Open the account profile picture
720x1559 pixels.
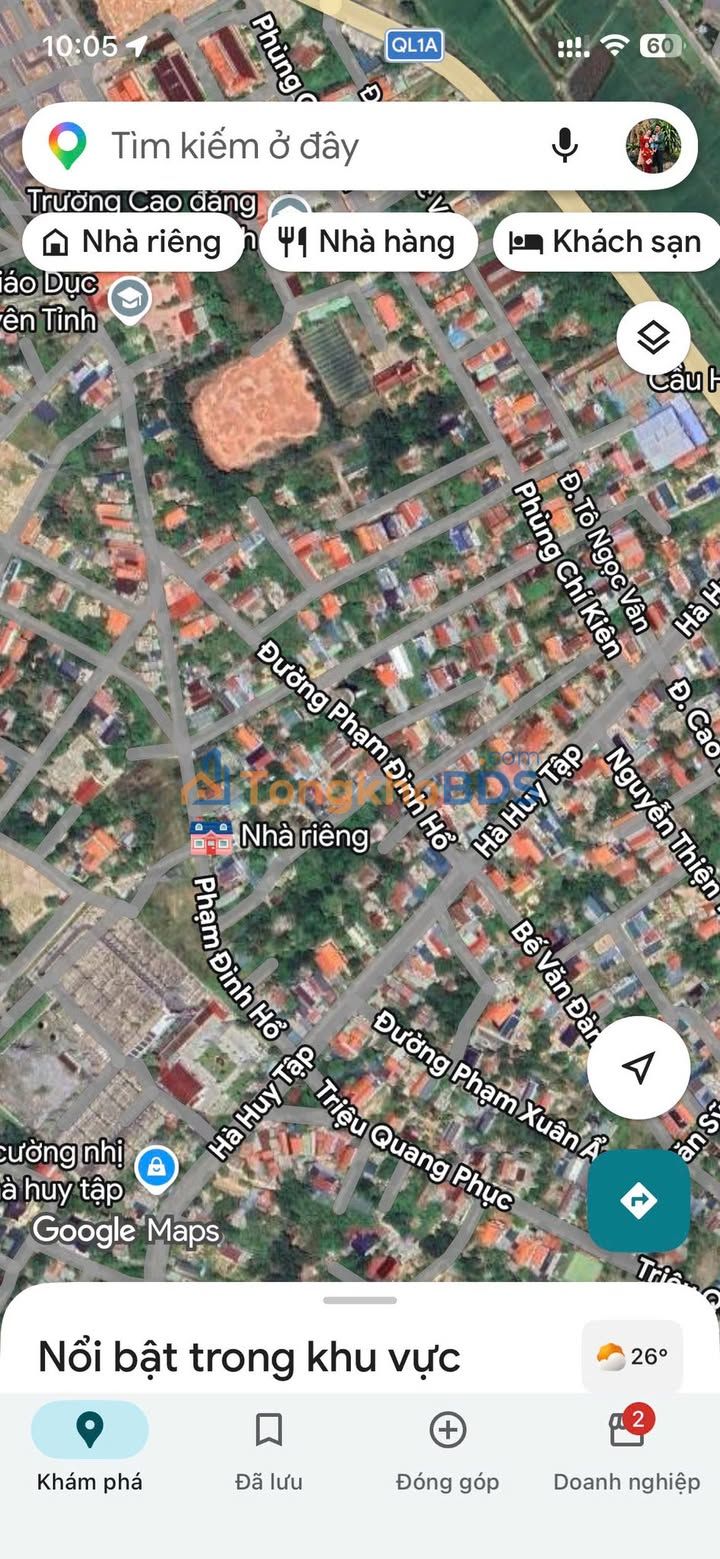[x=653, y=147]
